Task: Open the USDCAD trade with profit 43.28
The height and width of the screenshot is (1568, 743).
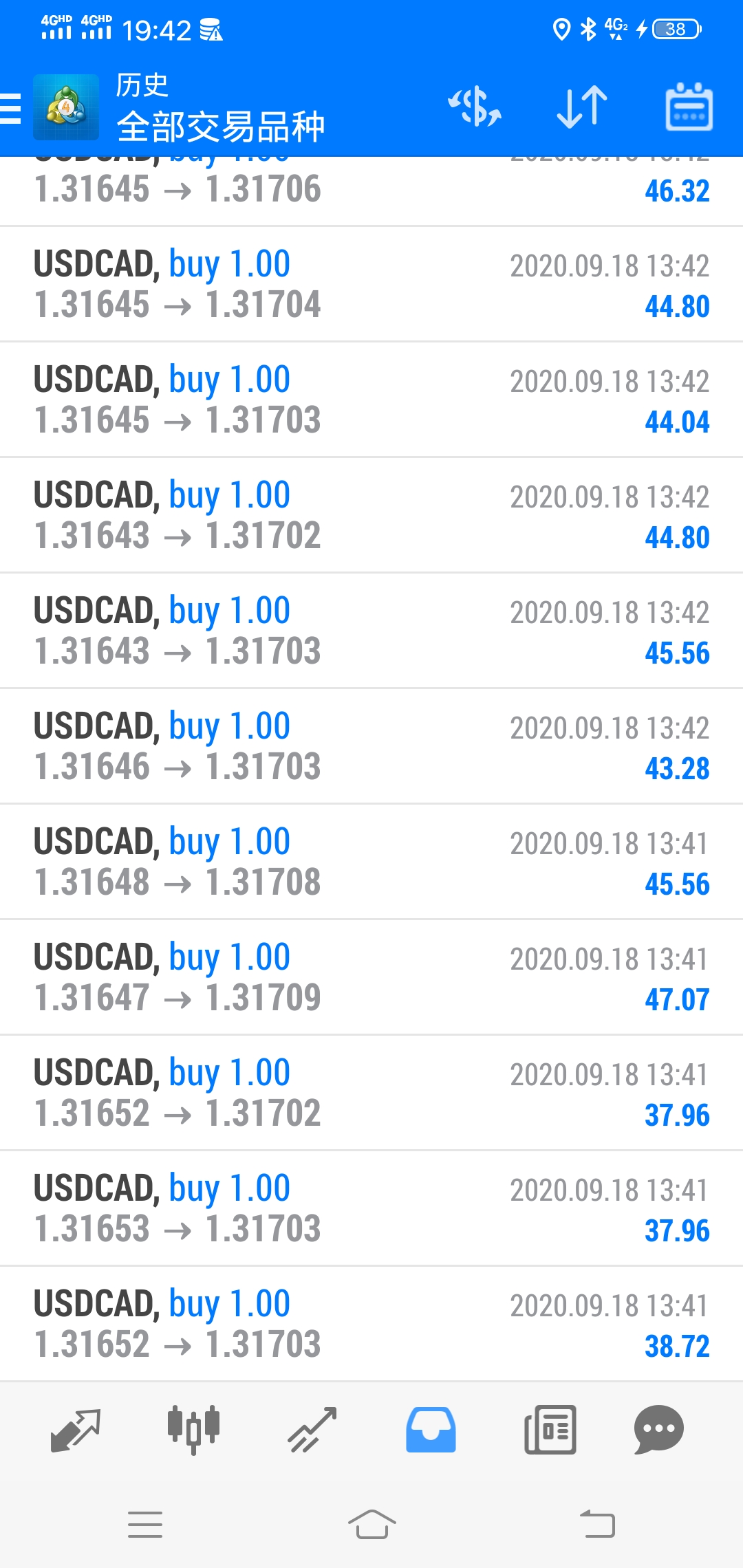Action: 371,746
